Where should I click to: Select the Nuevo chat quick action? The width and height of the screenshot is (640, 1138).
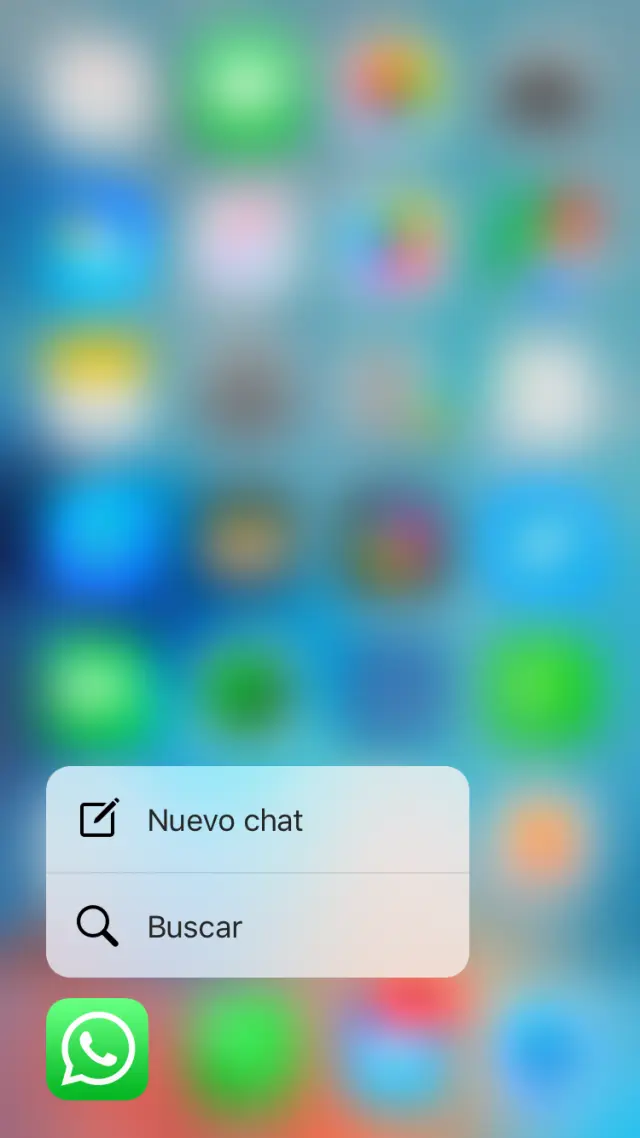(x=257, y=820)
